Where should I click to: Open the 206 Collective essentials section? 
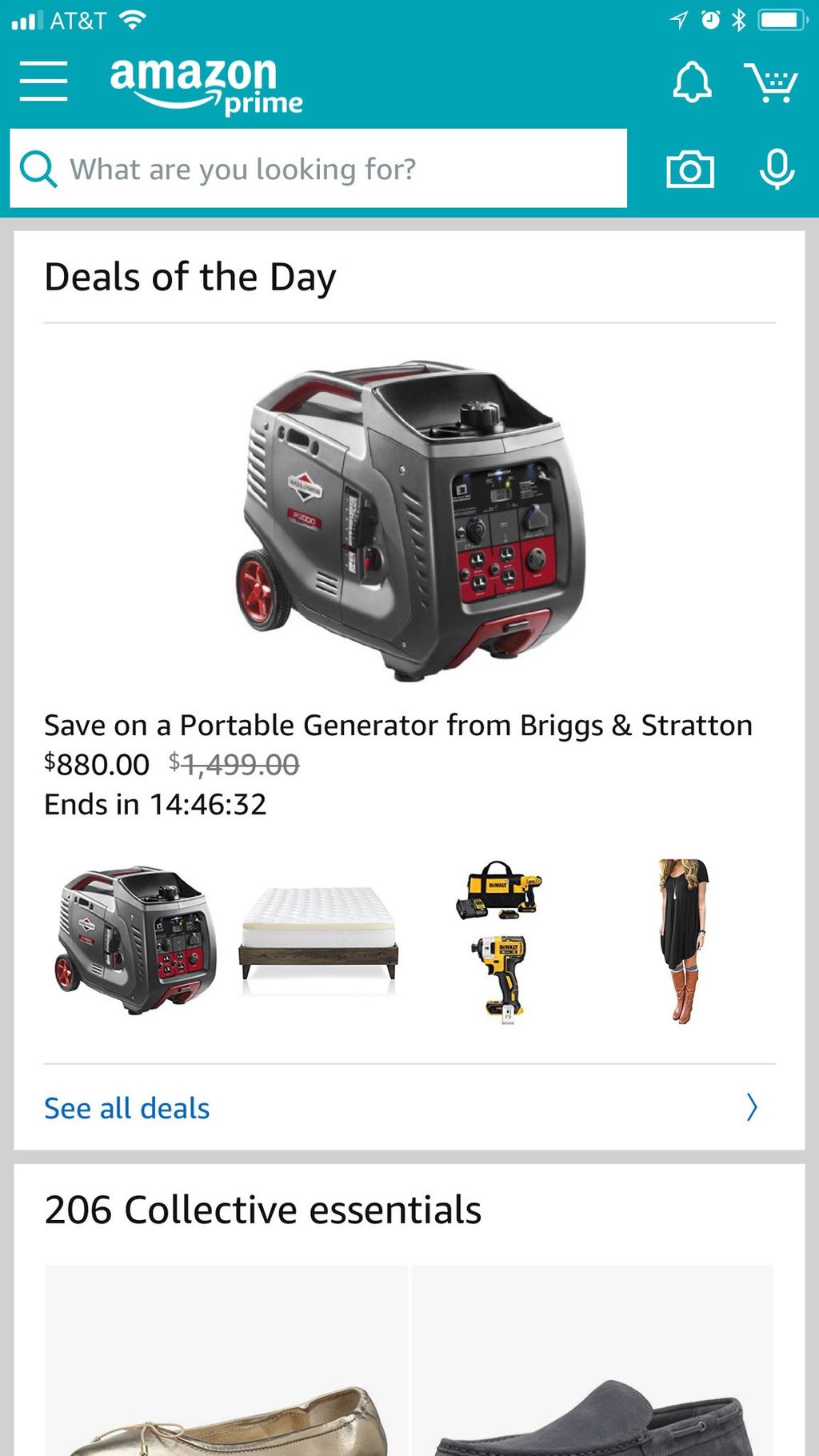(x=263, y=1210)
